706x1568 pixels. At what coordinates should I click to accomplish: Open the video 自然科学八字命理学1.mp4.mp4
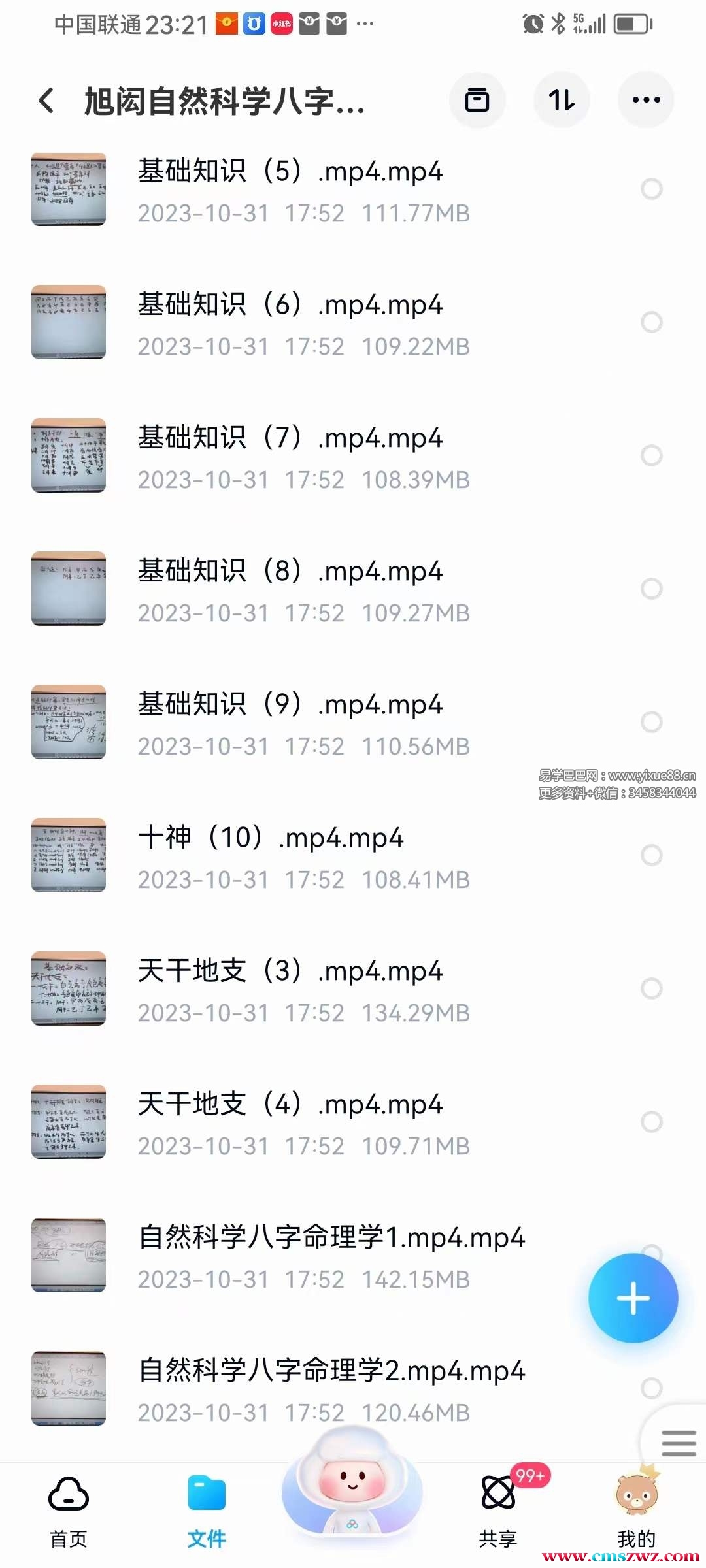(x=331, y=1256)
